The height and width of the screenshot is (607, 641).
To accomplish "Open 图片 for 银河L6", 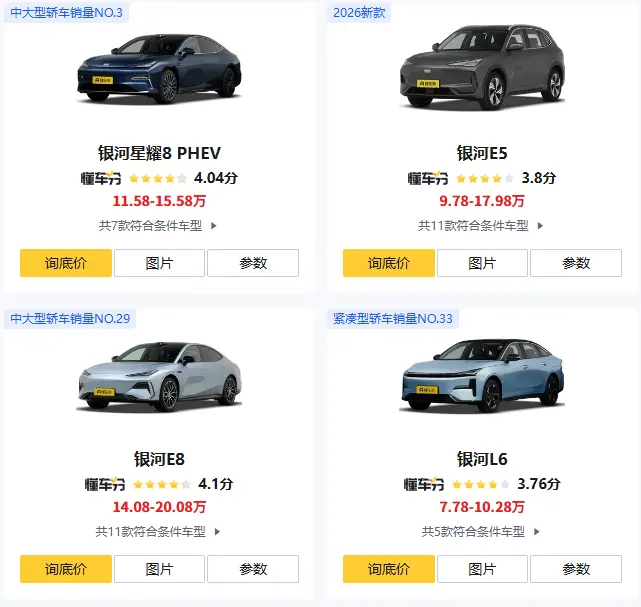I will click(x=482, y=569).
